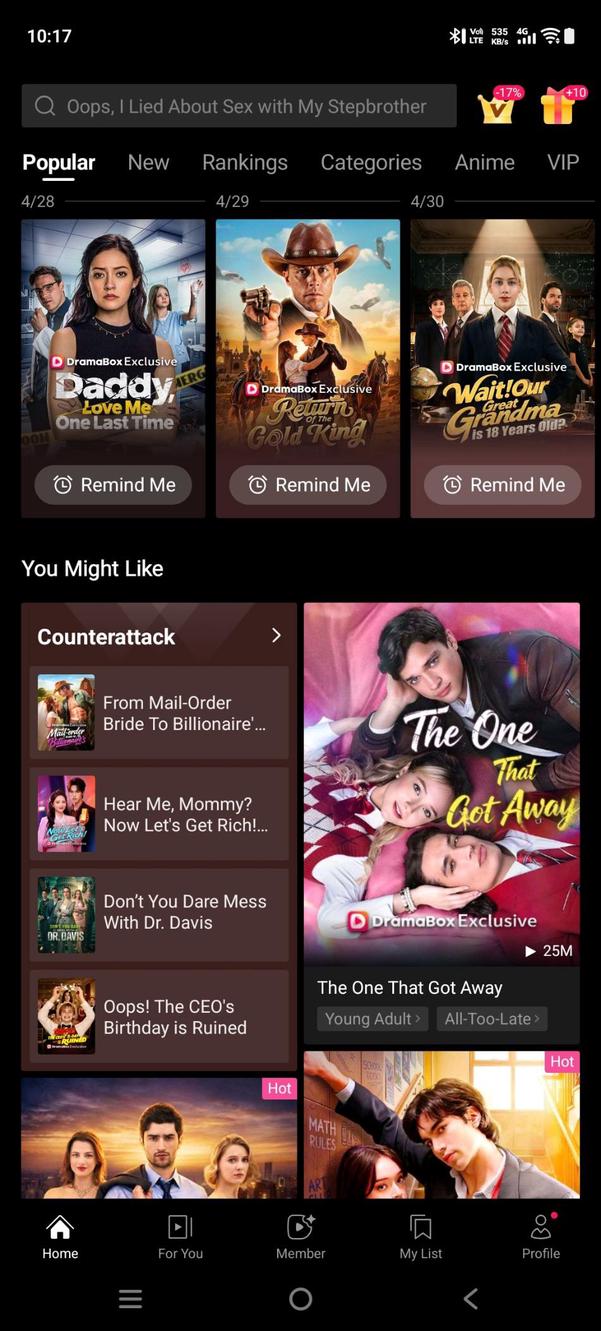Open Oops! The CEO's Birthday is Ruined

160,1016
